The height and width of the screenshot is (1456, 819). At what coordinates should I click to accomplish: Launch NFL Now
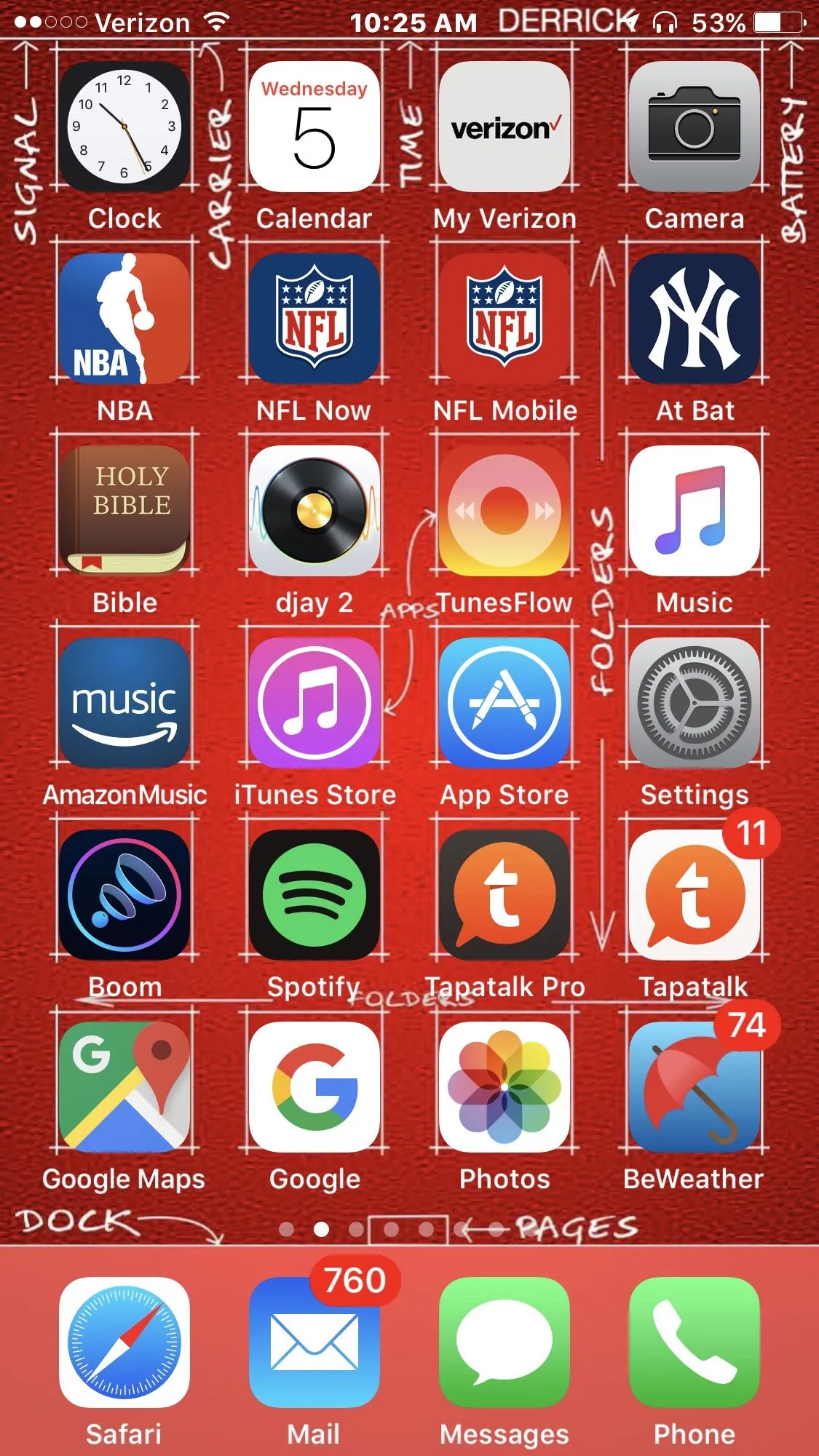(x=314, y=319)
